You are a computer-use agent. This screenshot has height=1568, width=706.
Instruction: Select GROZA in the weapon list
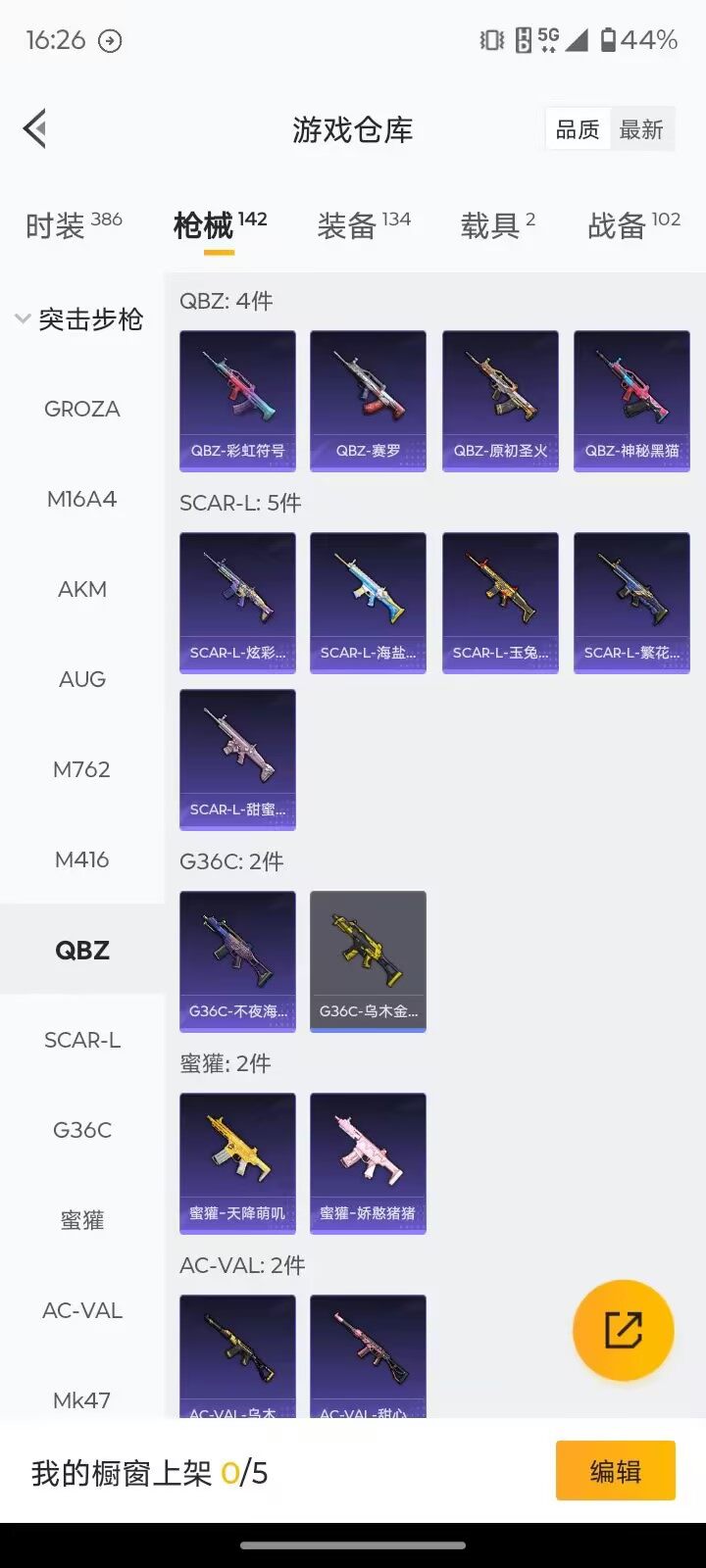[82, 409]
